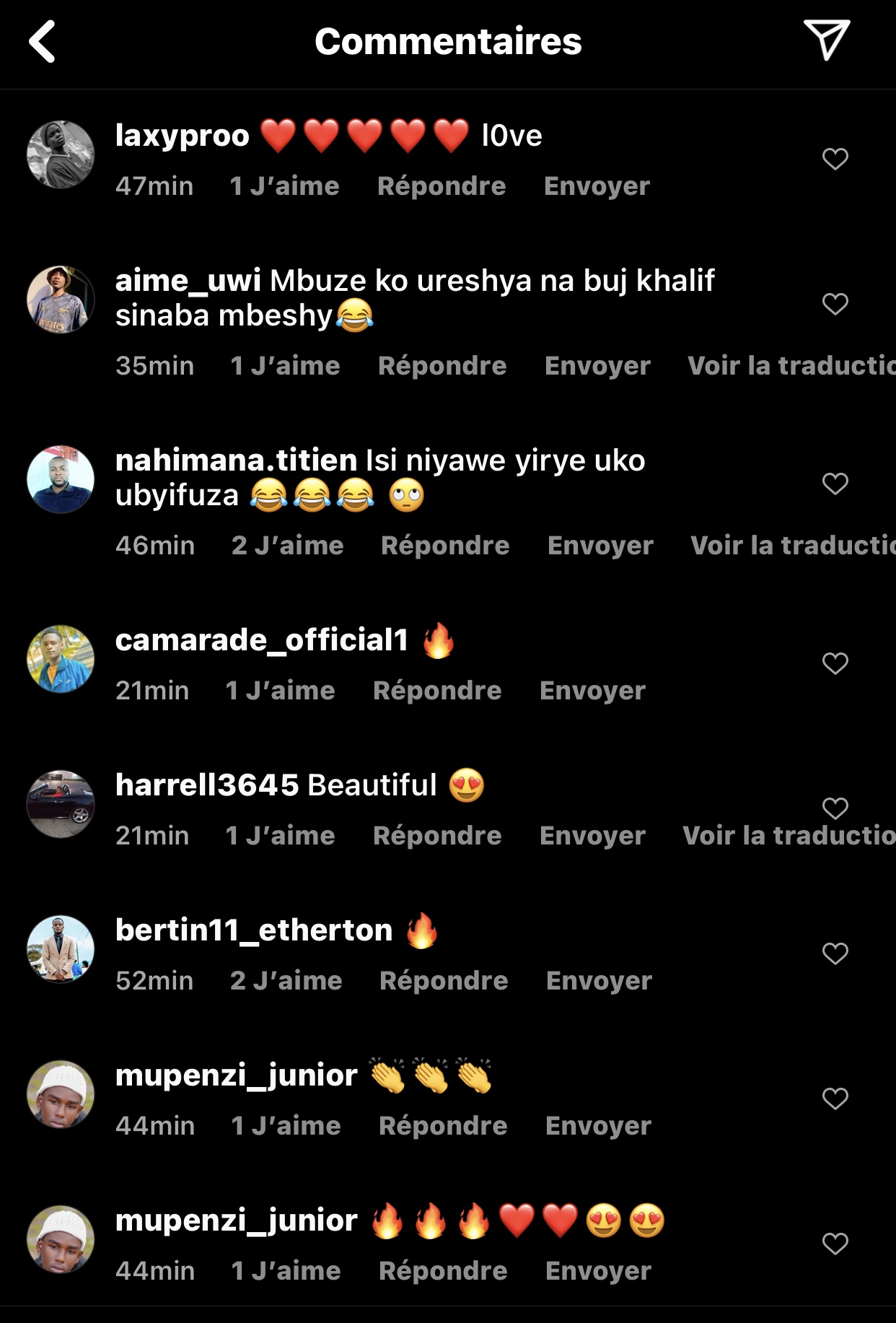The height and width of the screenshot is (1323, 896).
Task: Tap Envoyer under laxyproo's comment
Action: click(x=597, y=186)
